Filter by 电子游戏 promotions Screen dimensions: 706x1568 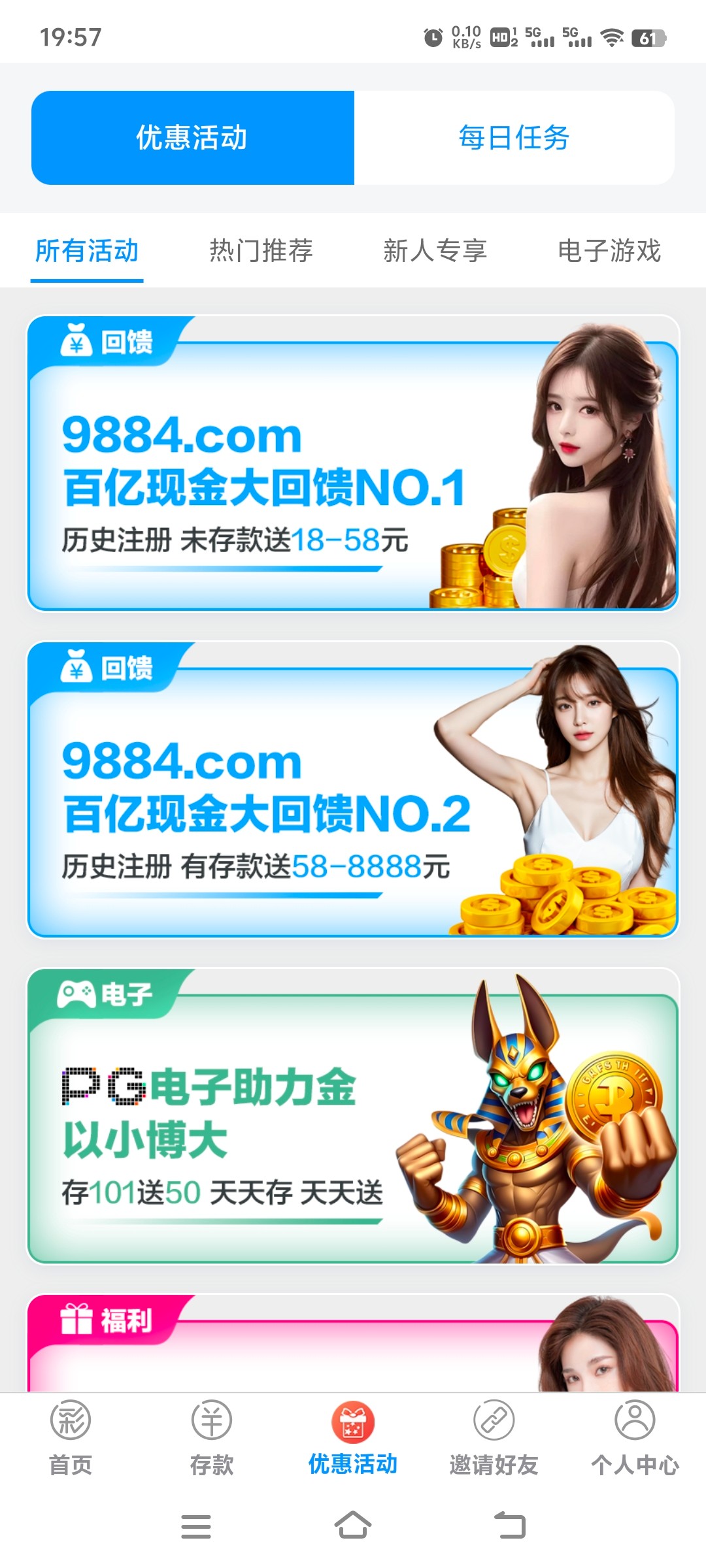609,252
